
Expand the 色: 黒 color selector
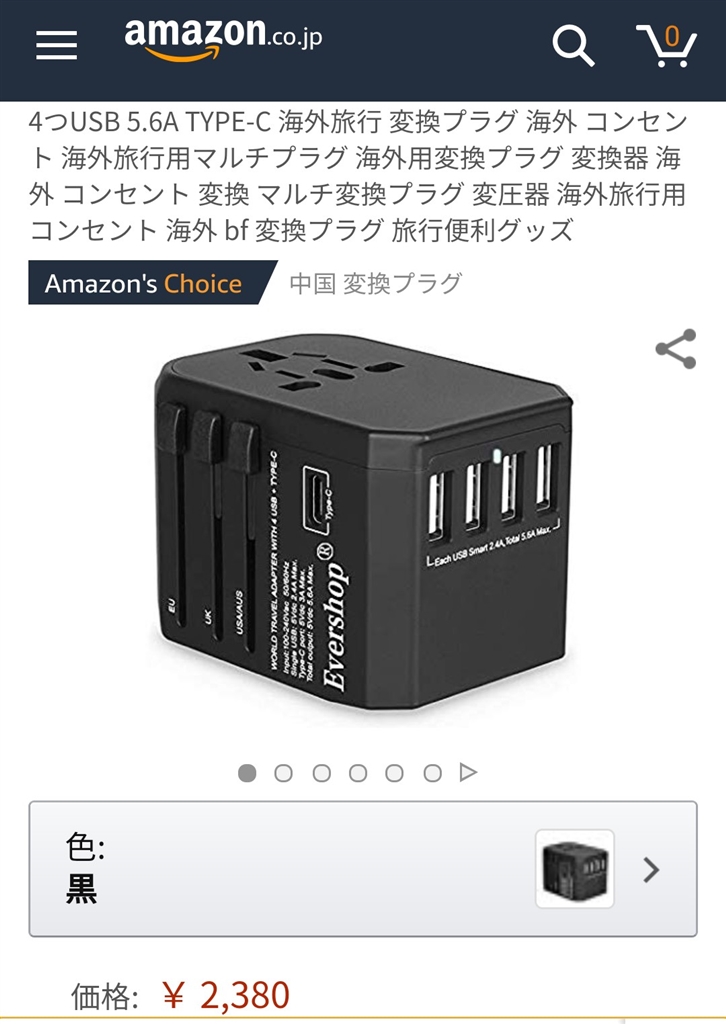[x=362, y=869]
